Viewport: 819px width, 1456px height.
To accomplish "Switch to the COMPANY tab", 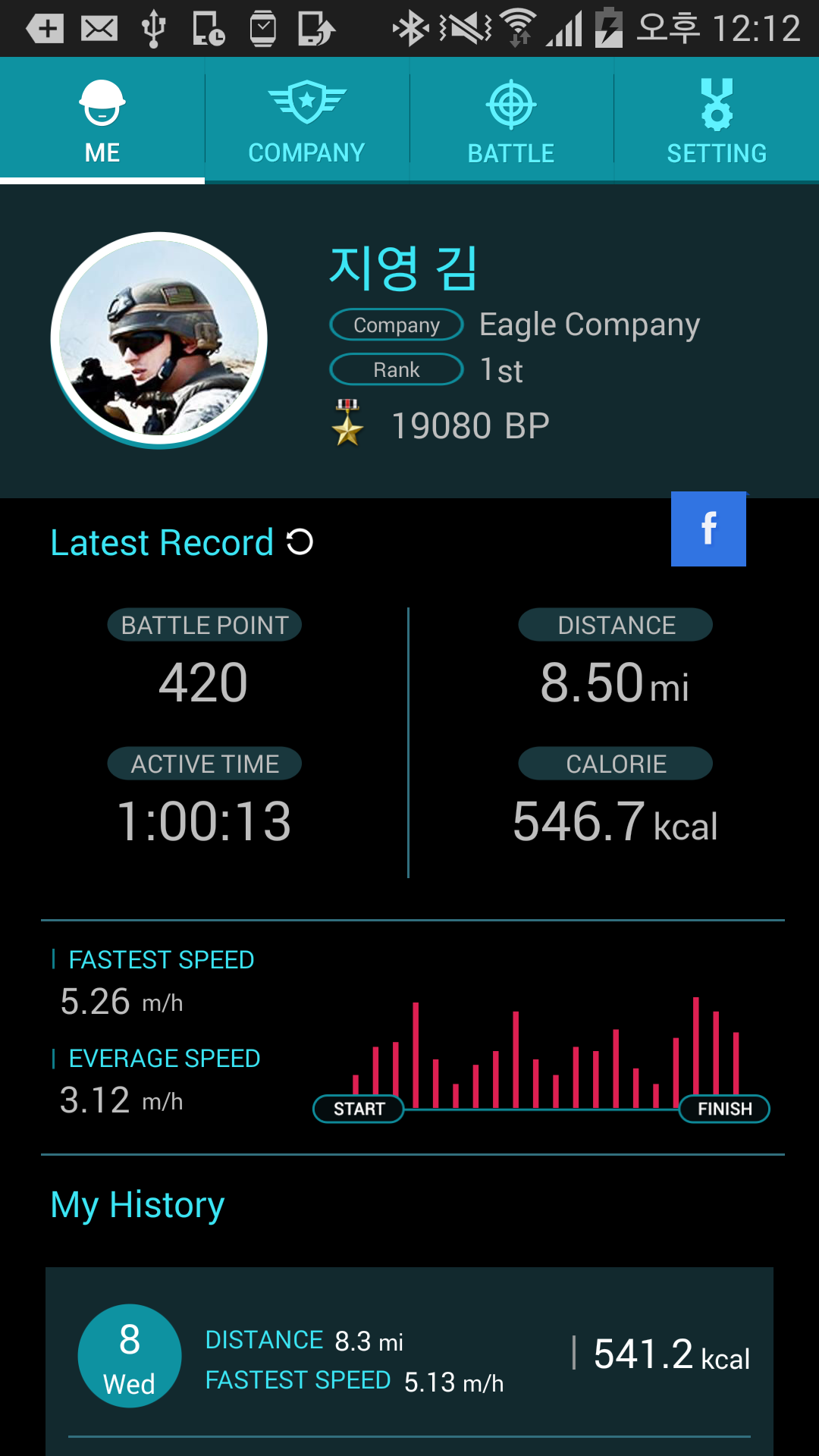I will [x=307, y=121].
